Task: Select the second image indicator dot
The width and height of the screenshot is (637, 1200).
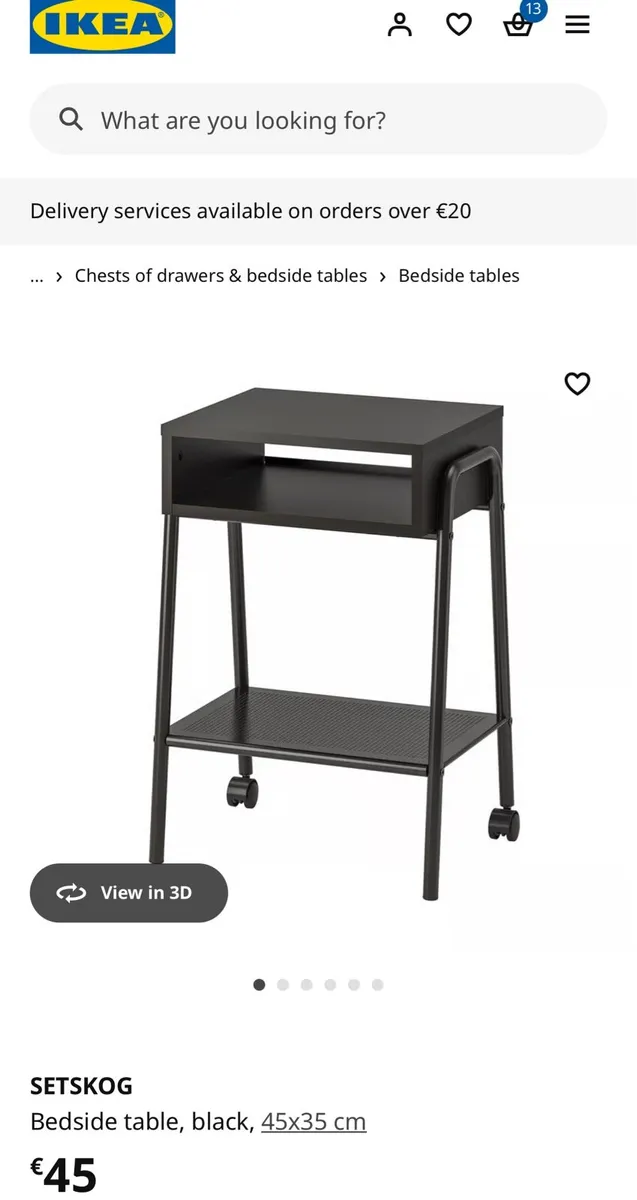Action: click(x=283, y=985)
